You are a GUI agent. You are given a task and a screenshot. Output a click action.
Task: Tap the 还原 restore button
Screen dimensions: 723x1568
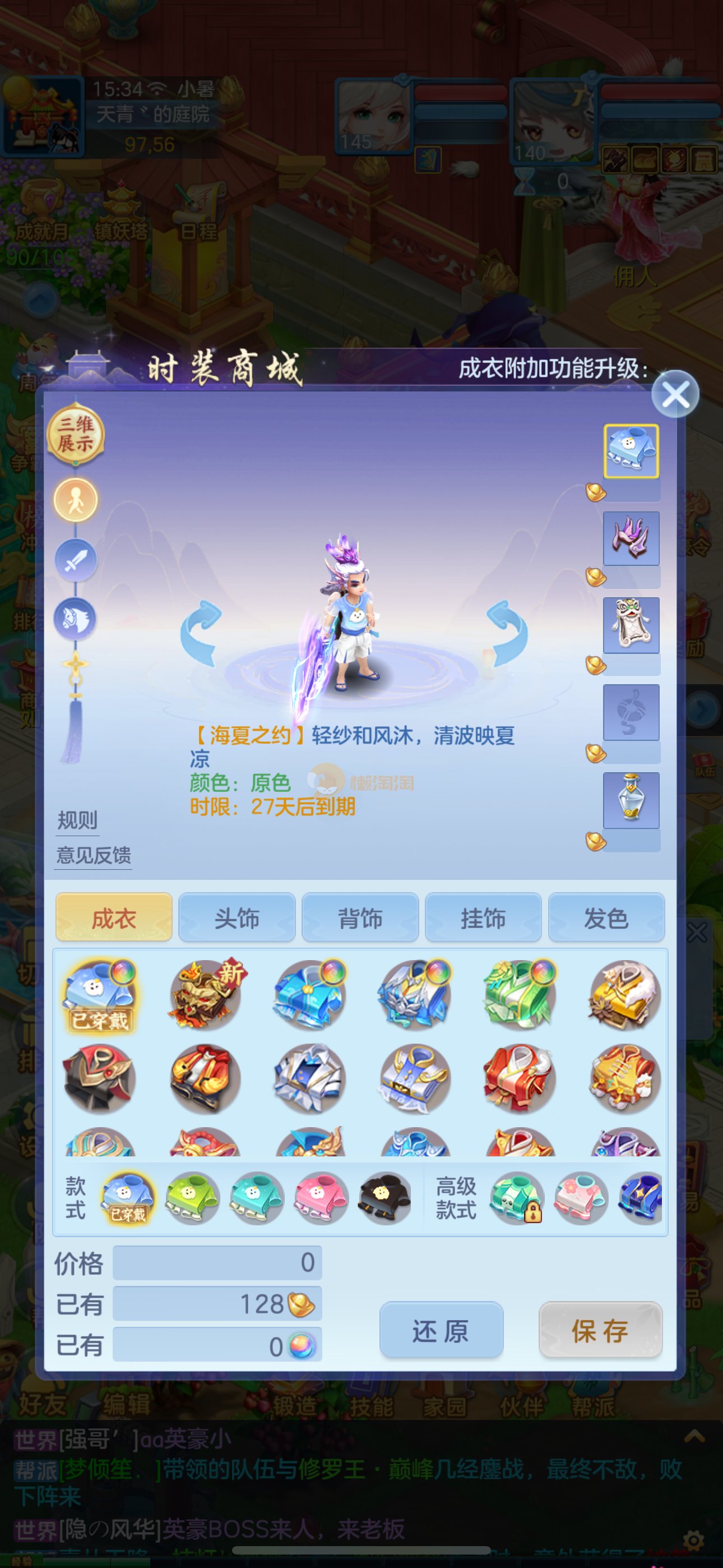coord(441,1331)
